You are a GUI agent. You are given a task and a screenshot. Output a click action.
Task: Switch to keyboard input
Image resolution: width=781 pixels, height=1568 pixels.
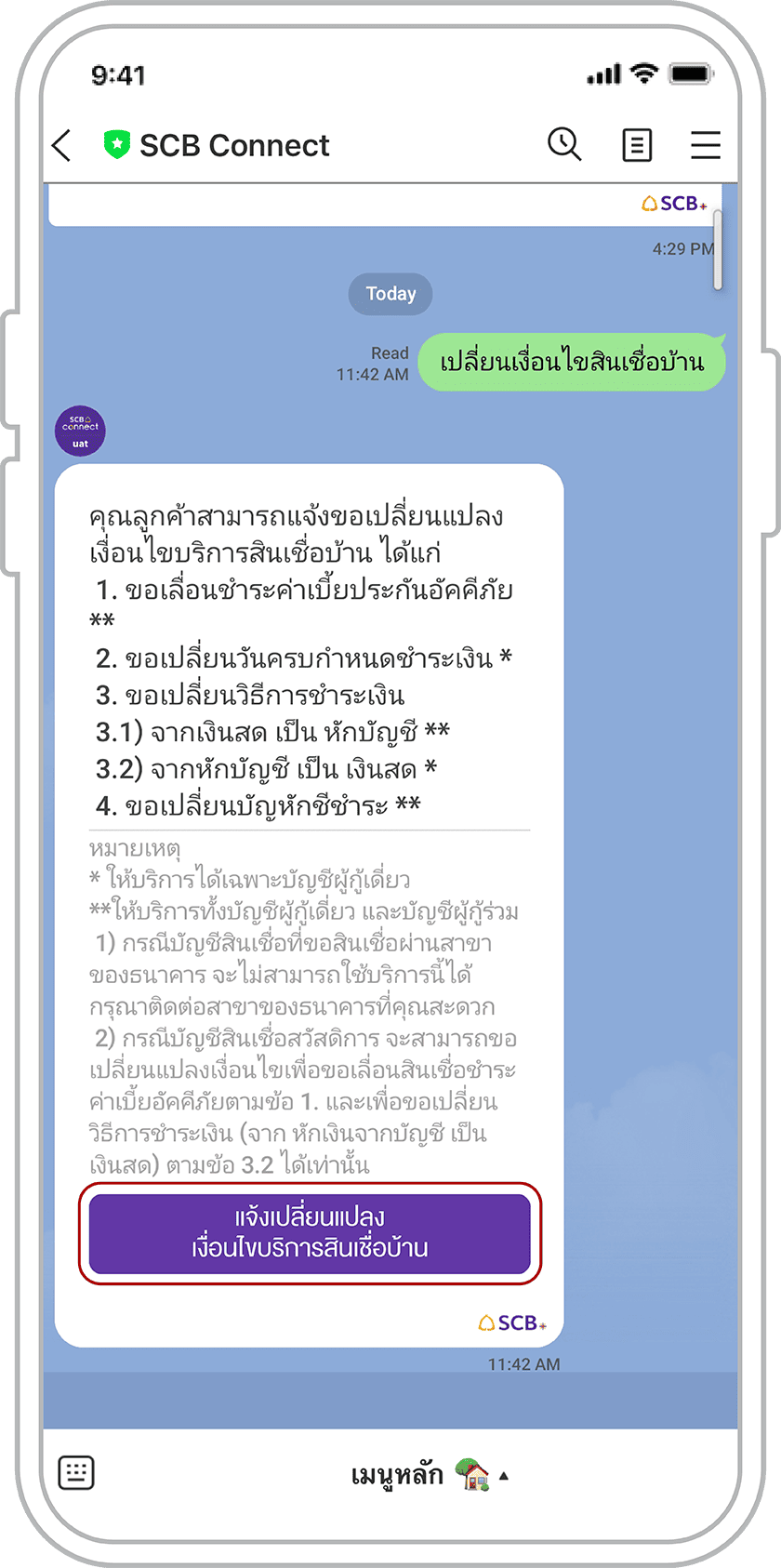(76, 1472)
